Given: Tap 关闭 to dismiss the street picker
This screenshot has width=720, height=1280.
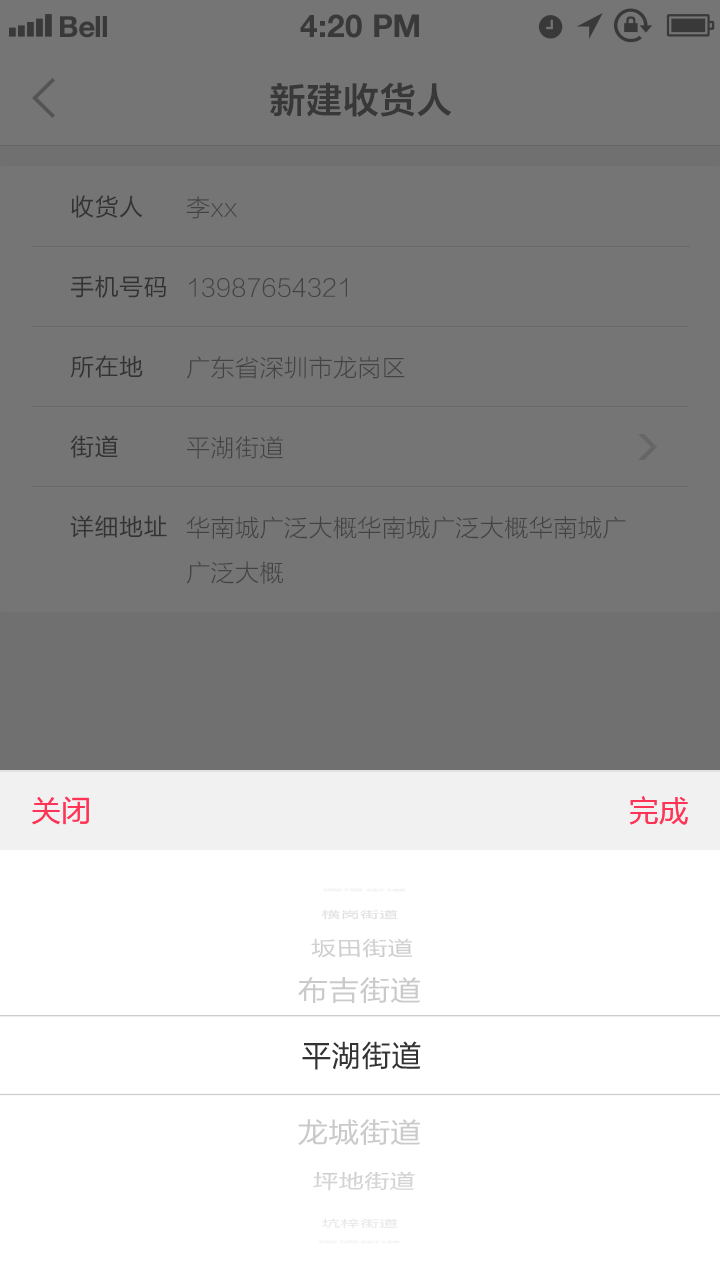Looking at the screenshot, I should click(x=61, y=811).
